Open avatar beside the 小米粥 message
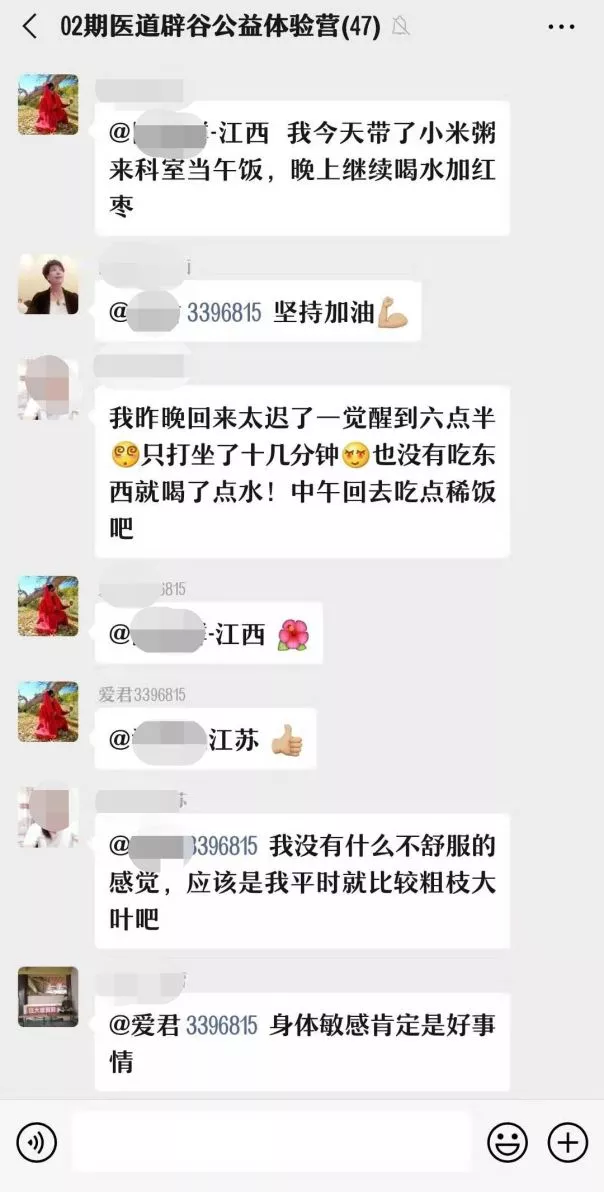The image size is (604, 1192). [48, 104]
